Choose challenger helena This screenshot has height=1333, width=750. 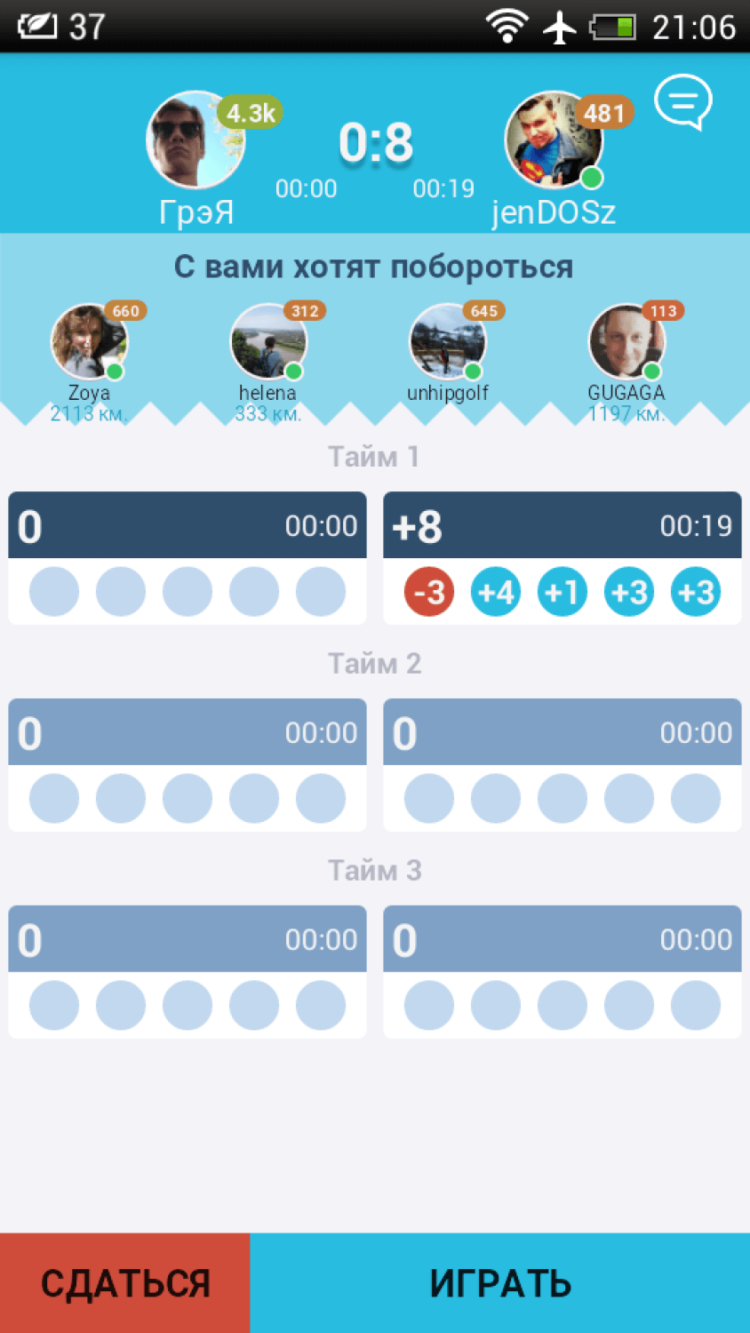268,342
